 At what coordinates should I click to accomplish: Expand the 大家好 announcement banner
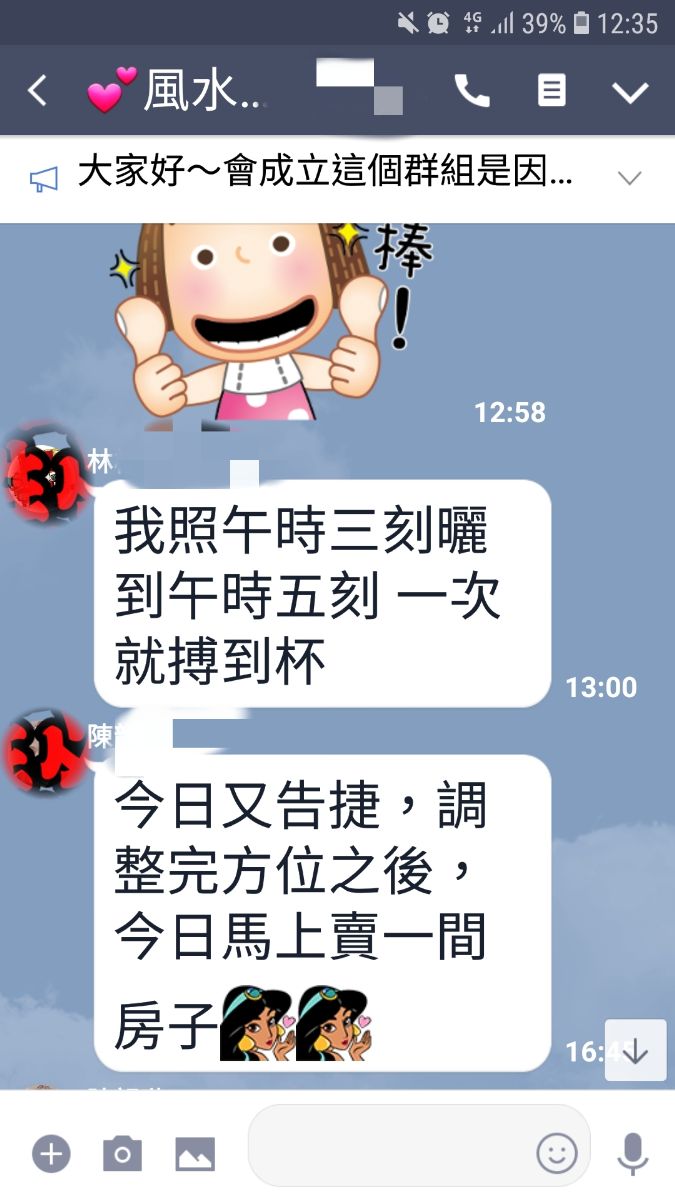click(629, 179)
